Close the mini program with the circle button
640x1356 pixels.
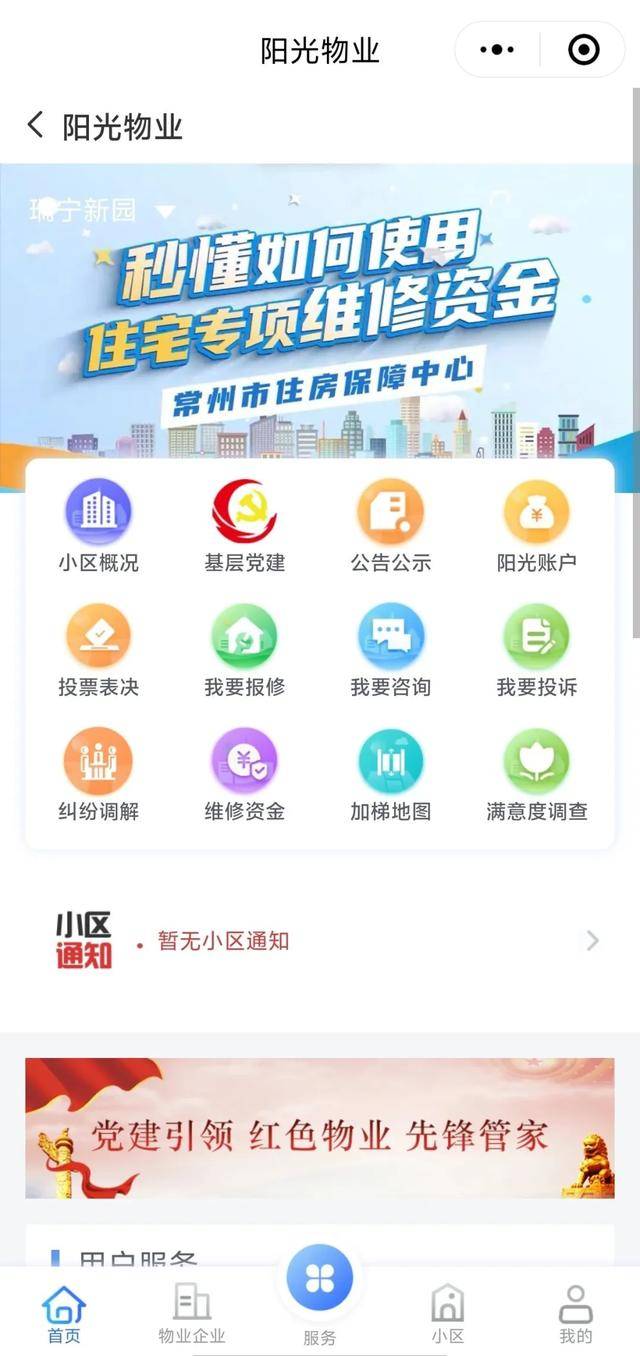(583, 49)
